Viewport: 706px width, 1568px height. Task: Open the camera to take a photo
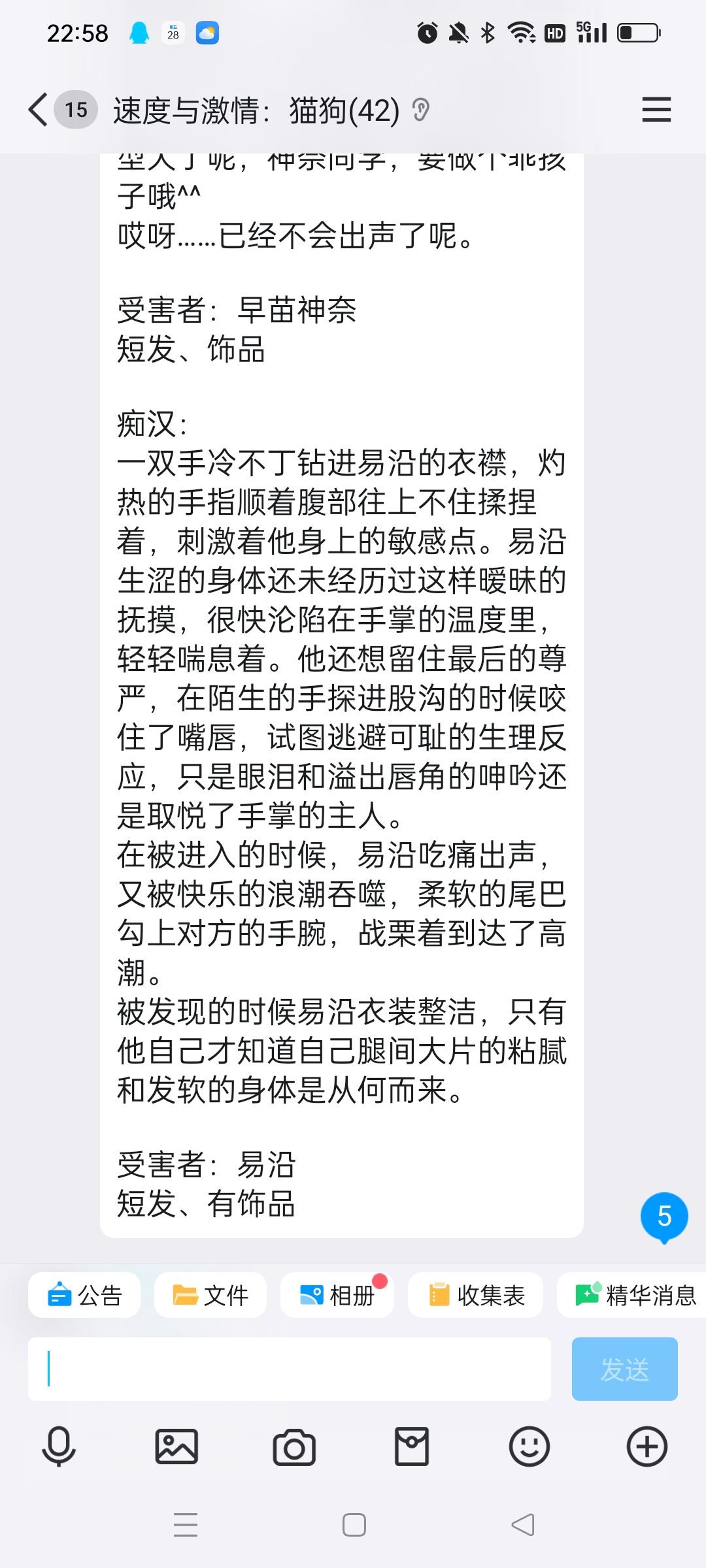coord(294,1446)
